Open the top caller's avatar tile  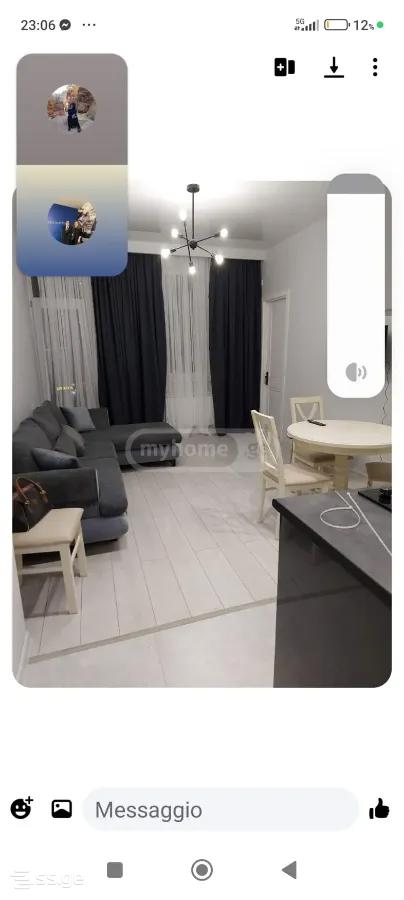point(72,109)
